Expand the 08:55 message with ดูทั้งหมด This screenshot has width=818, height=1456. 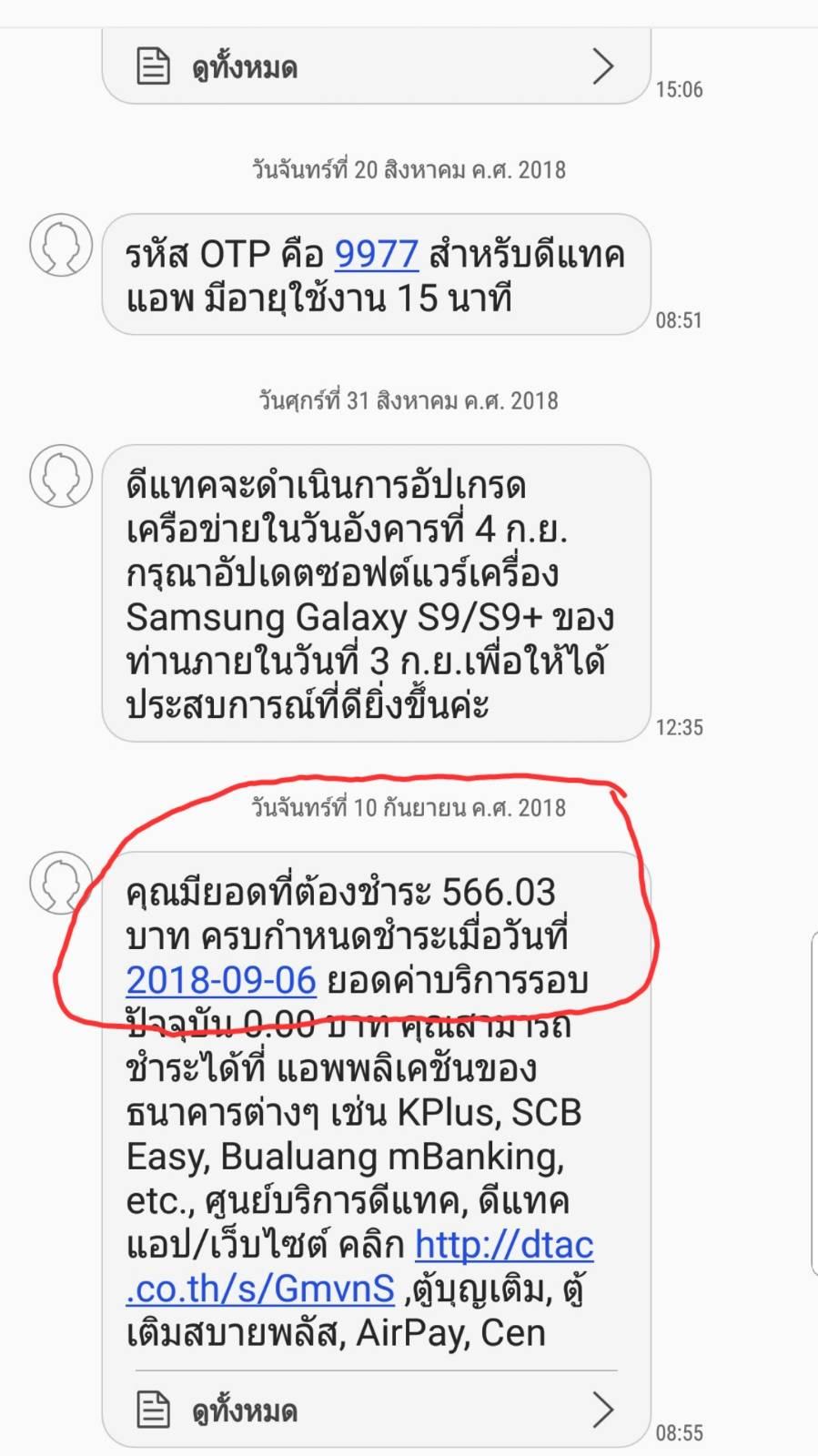(377, 1411)
